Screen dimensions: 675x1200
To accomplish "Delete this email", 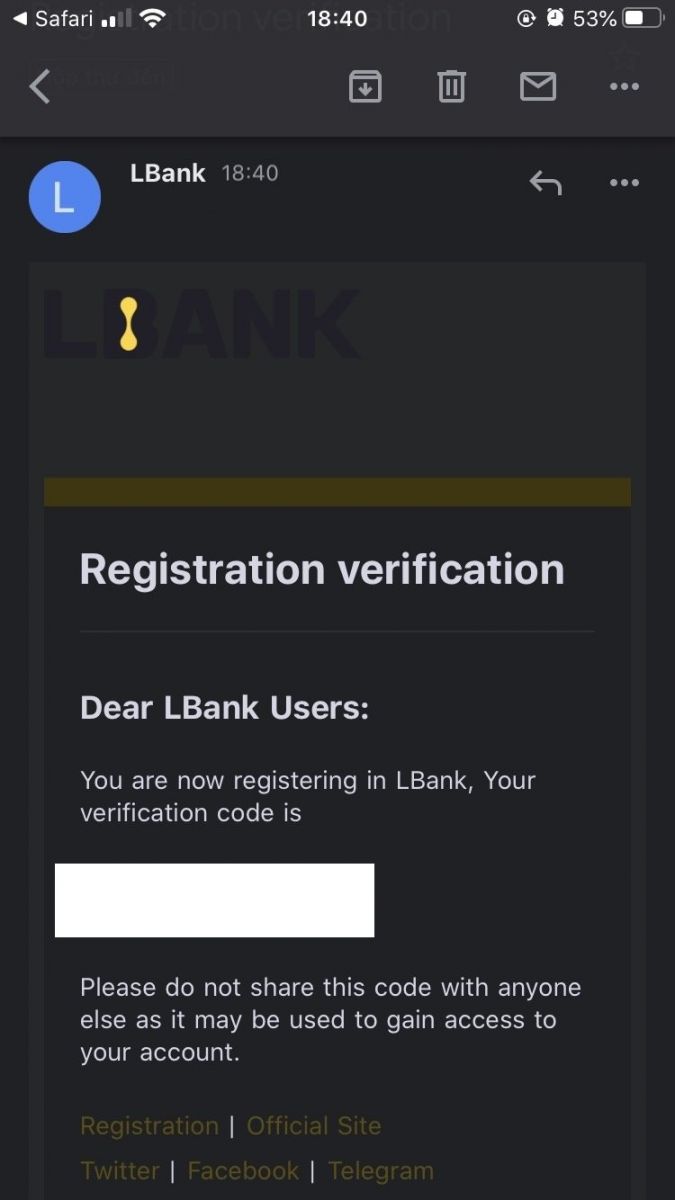I will coord(451,87).
